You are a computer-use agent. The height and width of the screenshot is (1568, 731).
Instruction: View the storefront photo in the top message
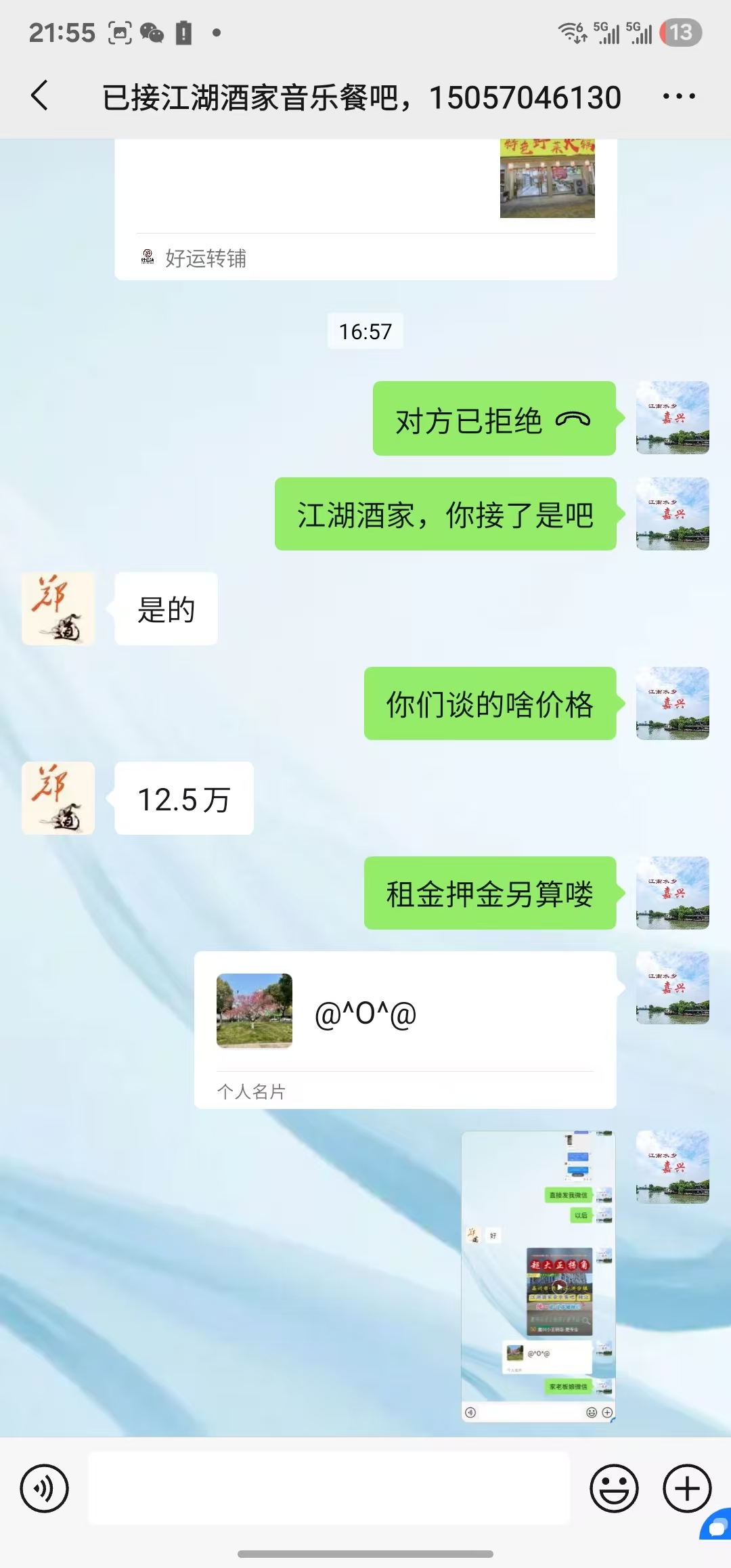coord(546,177)
